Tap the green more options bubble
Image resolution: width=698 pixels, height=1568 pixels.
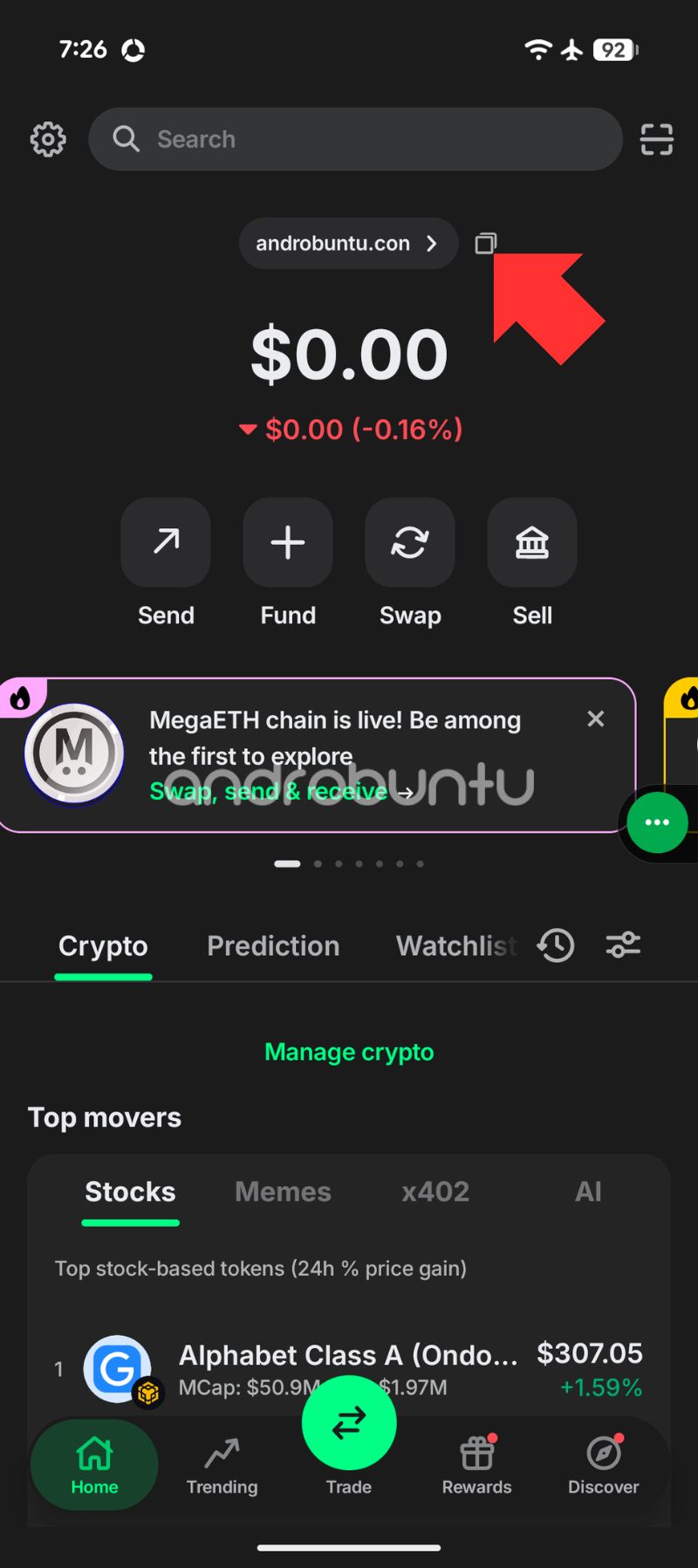(x=657, y=822)
